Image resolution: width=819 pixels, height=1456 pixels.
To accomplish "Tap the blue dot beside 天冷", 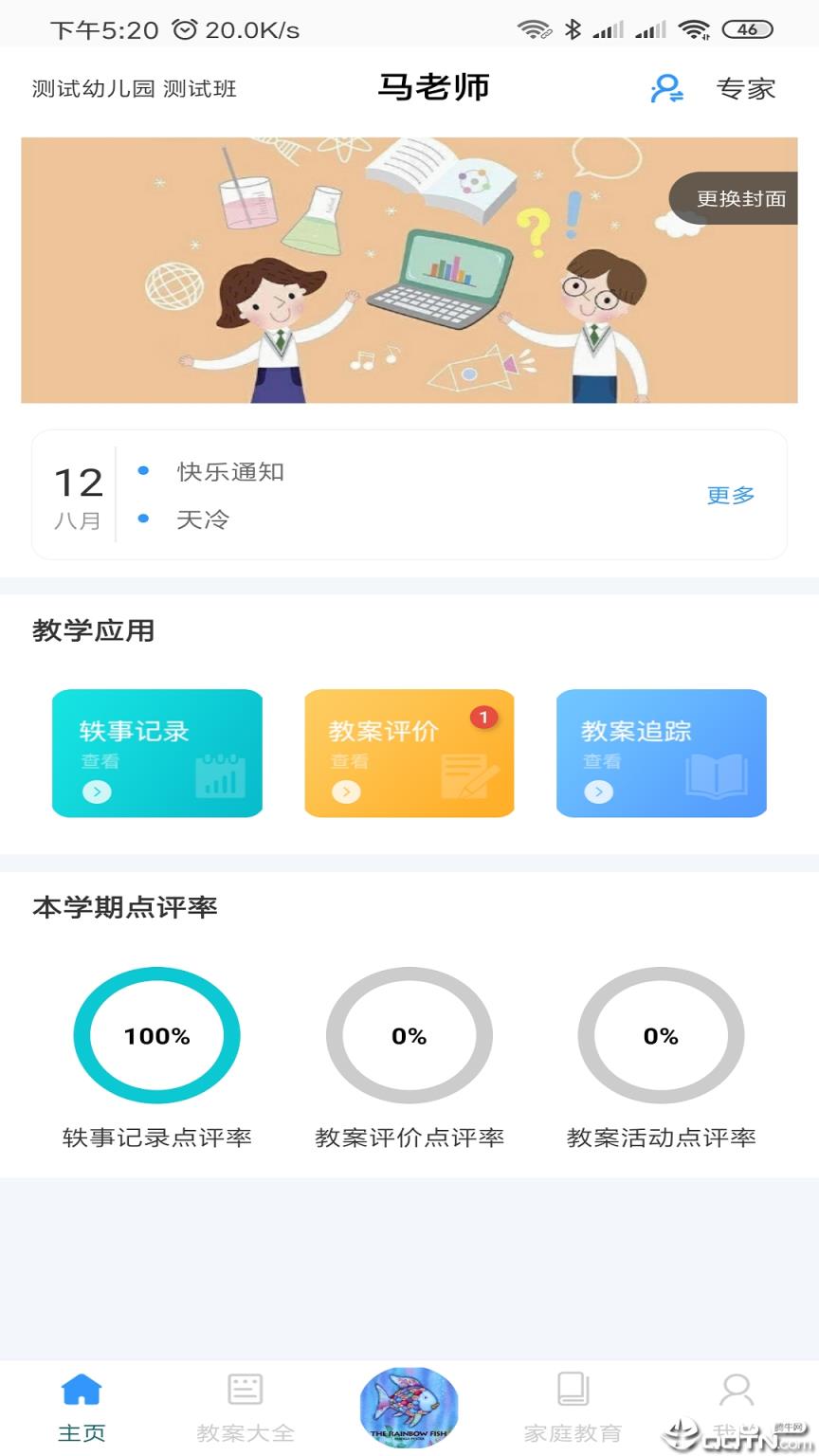I will pos(144,519).
